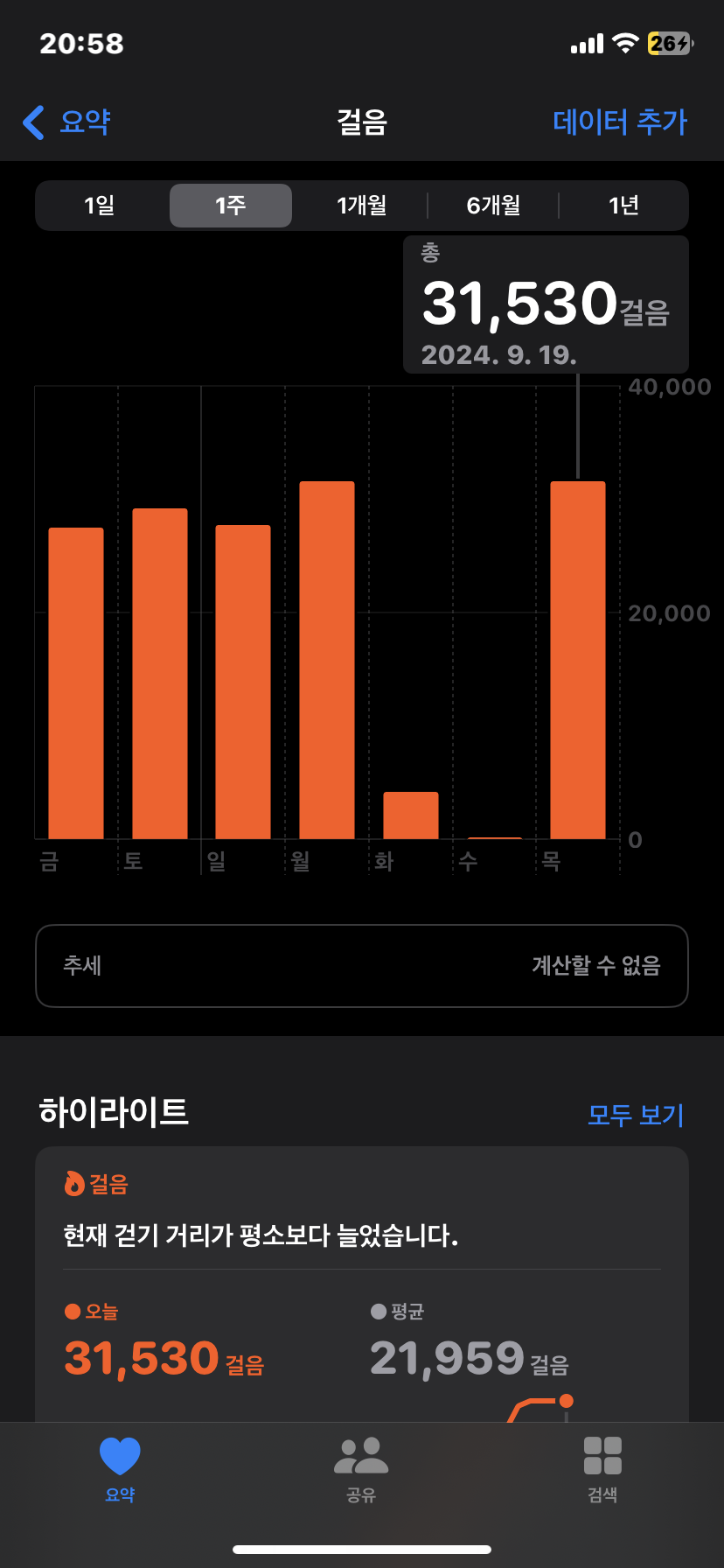Tap 모두 보기 for highlights
This screenshot has height=1568, width=724.
coord(635,1115)
